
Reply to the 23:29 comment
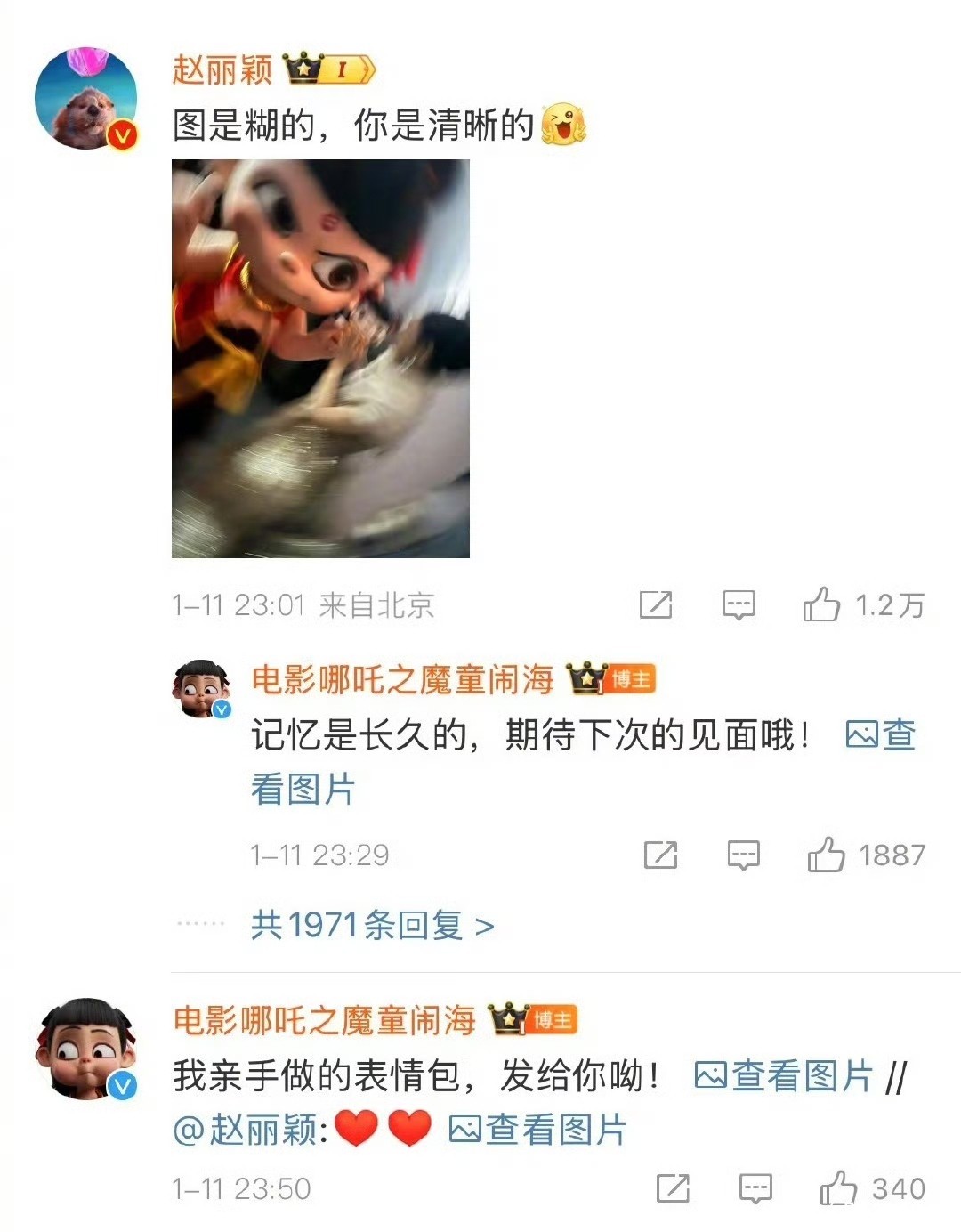(743, 855)
